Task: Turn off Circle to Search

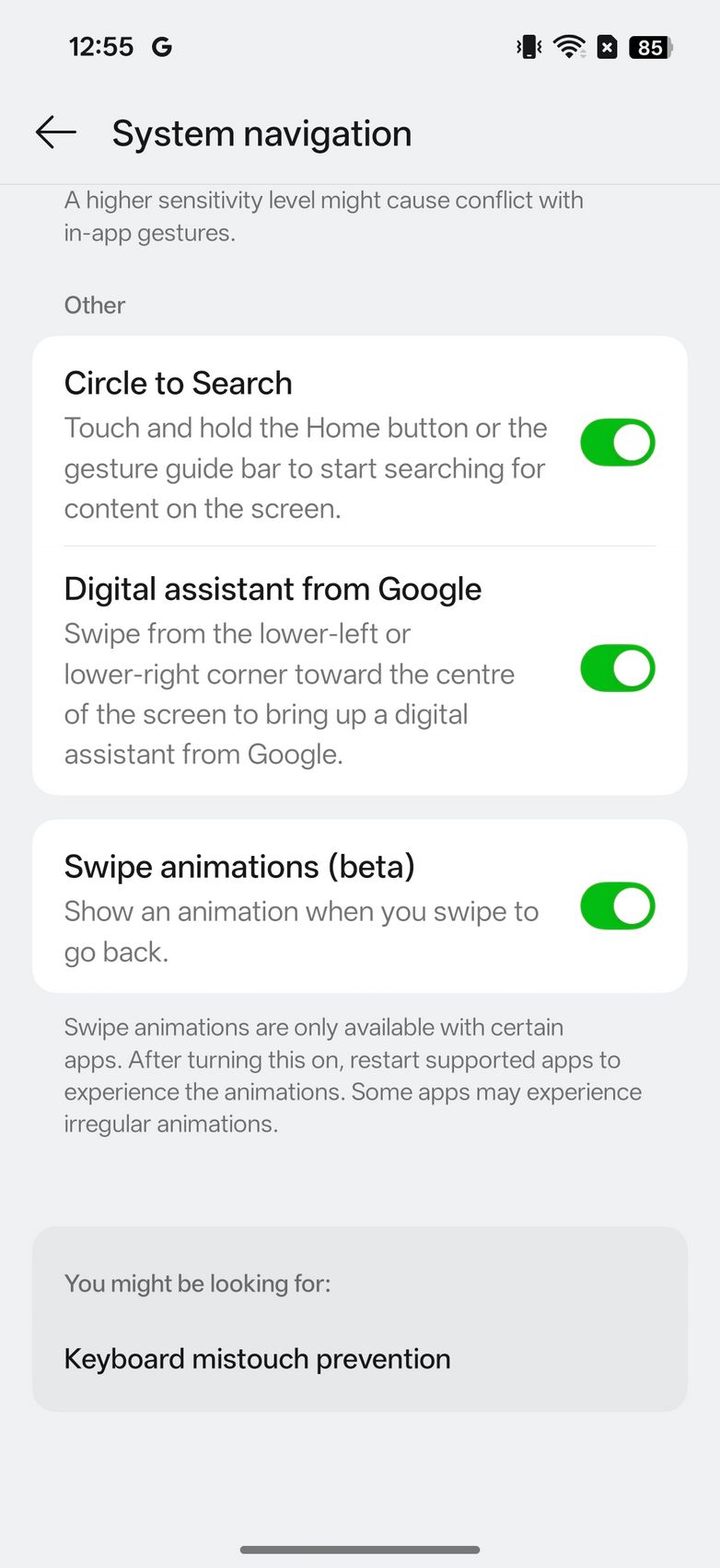Action: 617,443
